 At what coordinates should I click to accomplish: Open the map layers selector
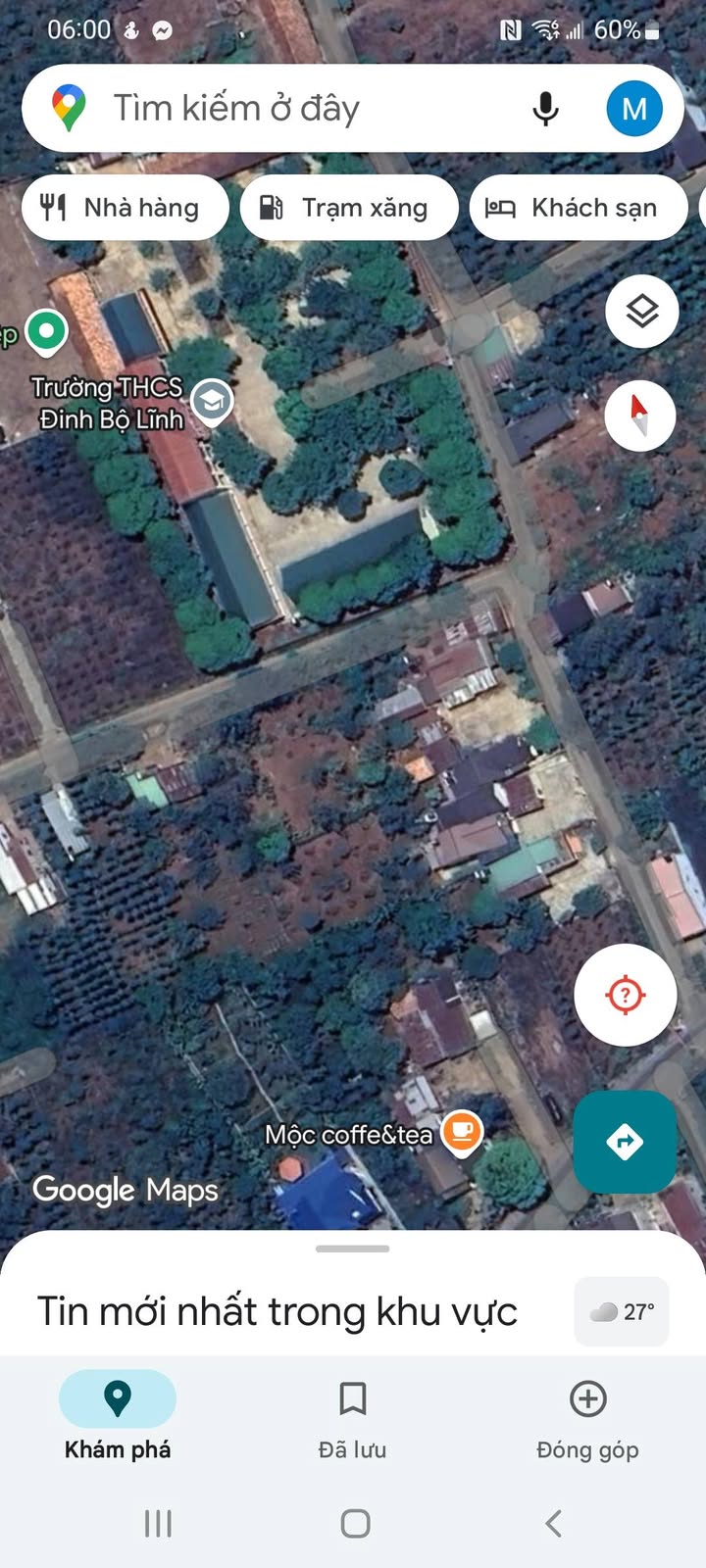pyautogui.click(x=641, y=312)
